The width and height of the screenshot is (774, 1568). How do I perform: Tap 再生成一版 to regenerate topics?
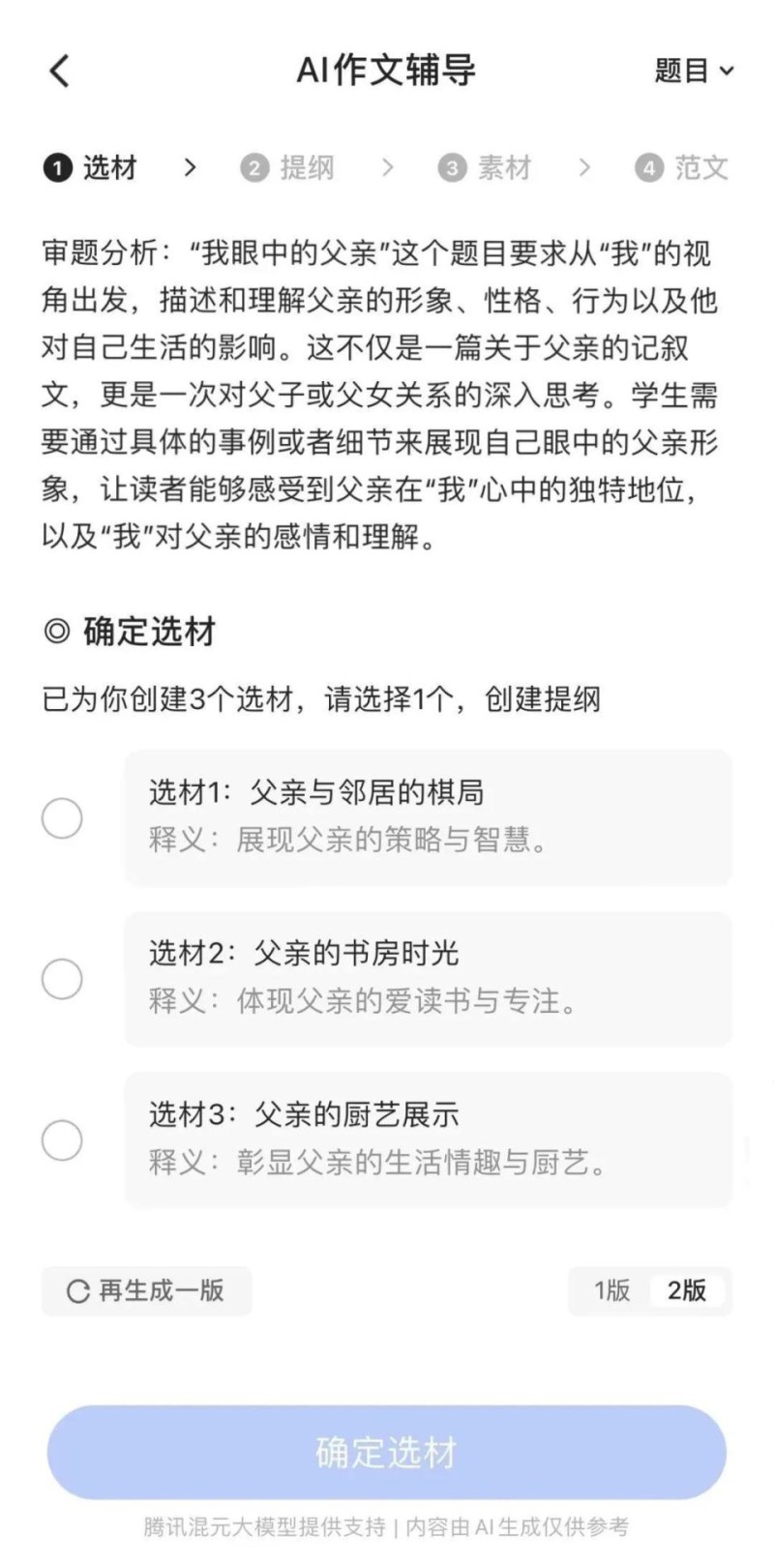(x=146, y=1290)
